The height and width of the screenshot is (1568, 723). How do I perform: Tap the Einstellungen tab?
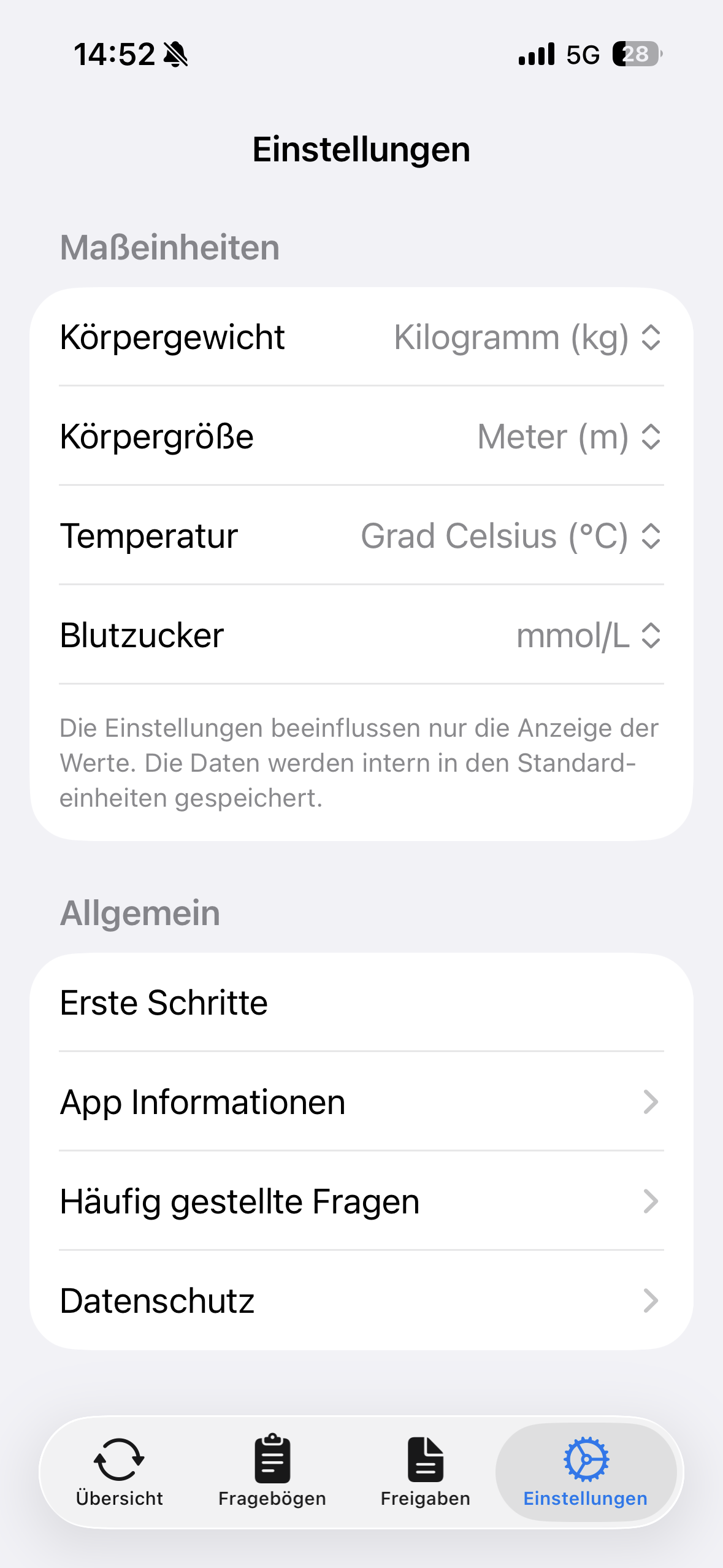(586, 1471)
